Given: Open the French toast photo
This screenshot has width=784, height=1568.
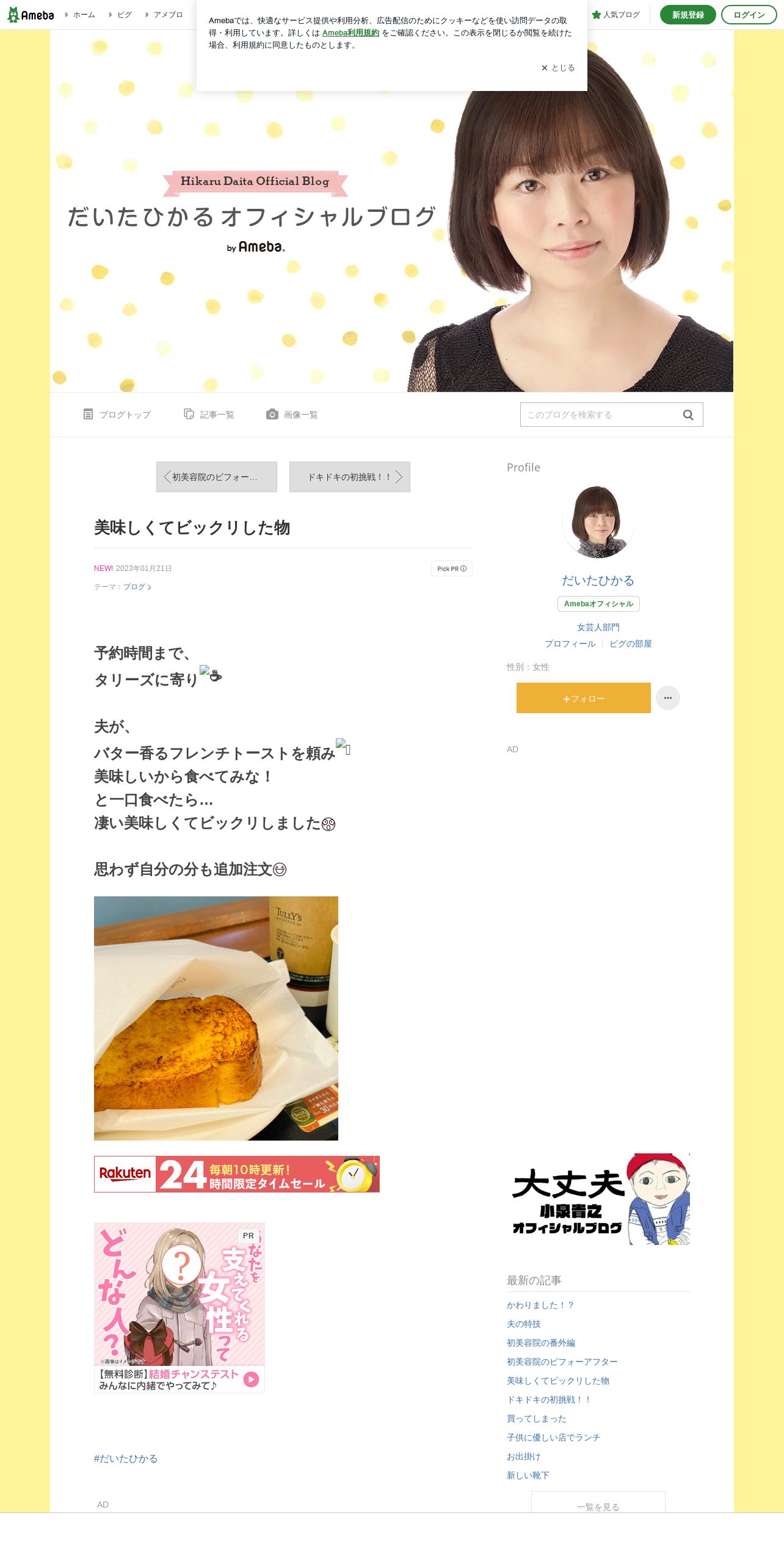Looking at the screenshot, I should 216,1018.
